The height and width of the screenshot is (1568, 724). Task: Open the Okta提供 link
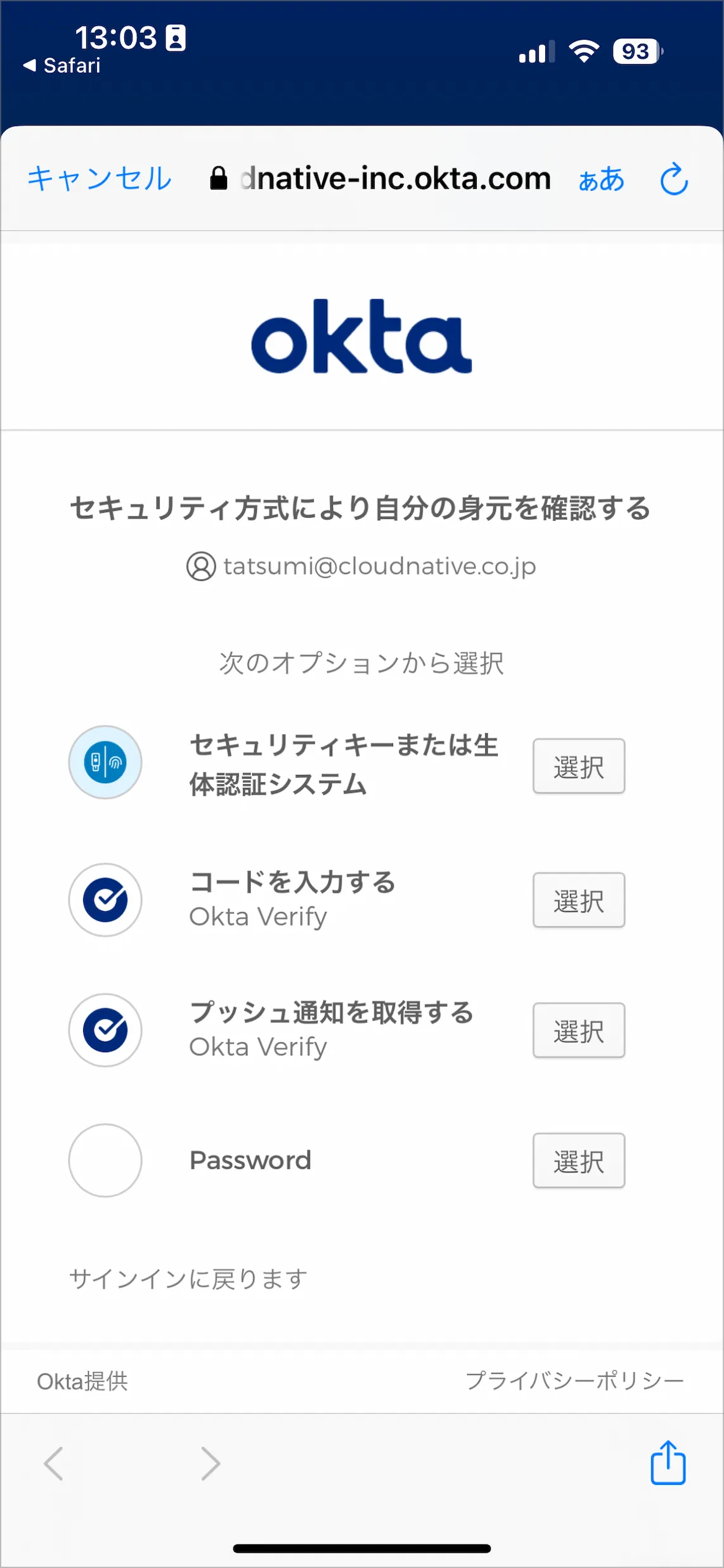pyautogui.click(x=82, y=1381)
